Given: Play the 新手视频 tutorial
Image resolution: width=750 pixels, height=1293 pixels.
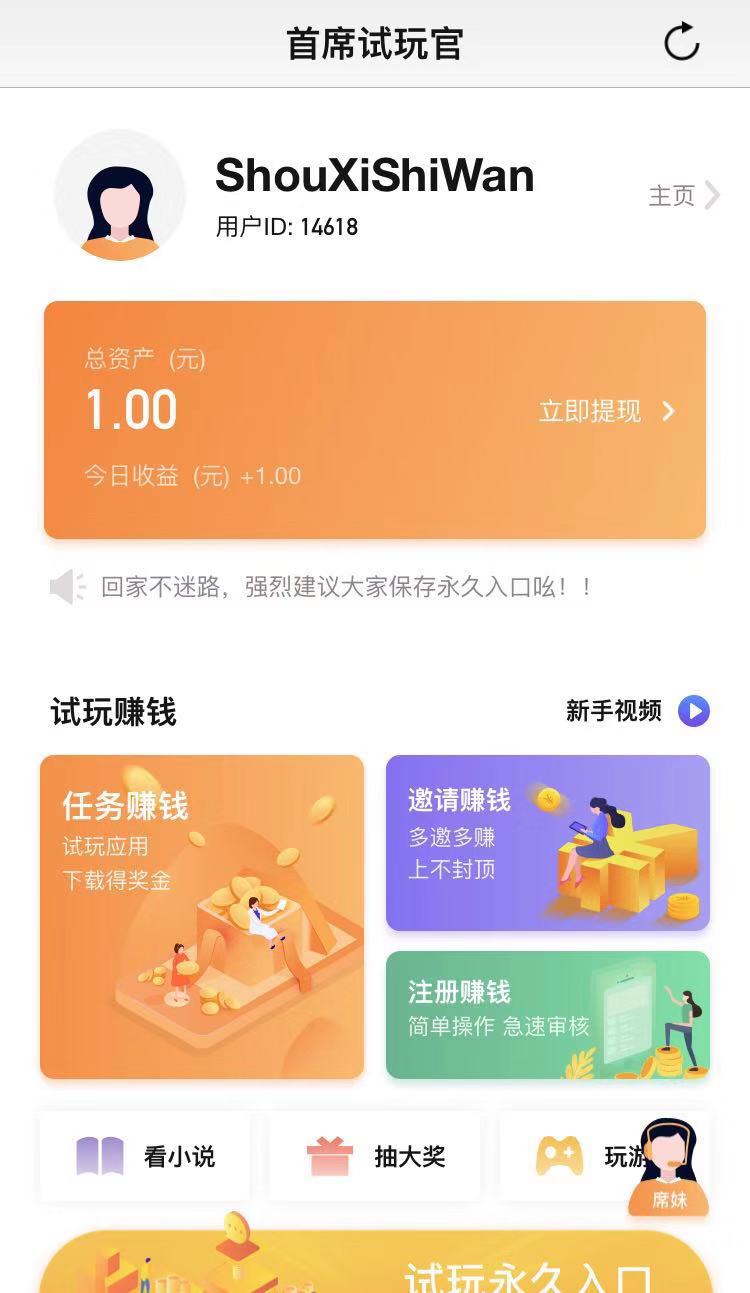Looking at the screenshot, I should 637,711.
